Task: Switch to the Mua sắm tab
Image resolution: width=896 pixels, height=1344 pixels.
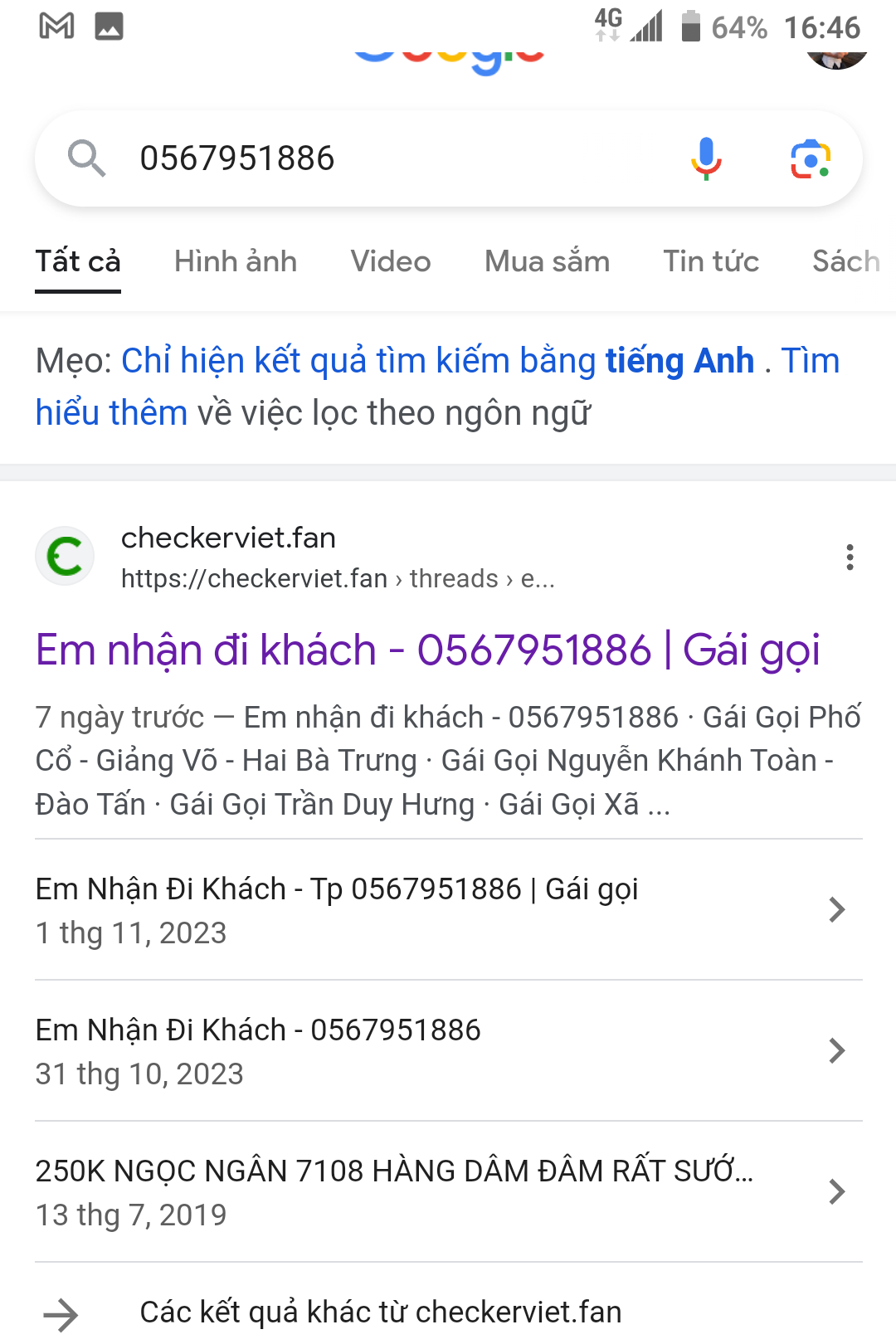Action: click(547, 261)
